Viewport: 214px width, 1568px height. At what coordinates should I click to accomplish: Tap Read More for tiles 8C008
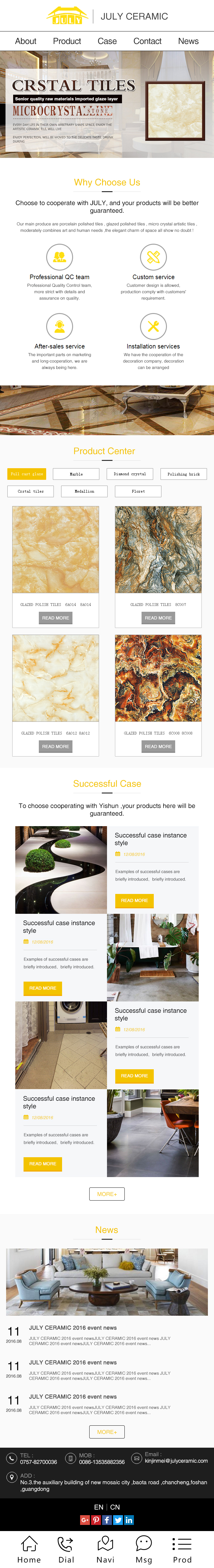coord(158,746)
